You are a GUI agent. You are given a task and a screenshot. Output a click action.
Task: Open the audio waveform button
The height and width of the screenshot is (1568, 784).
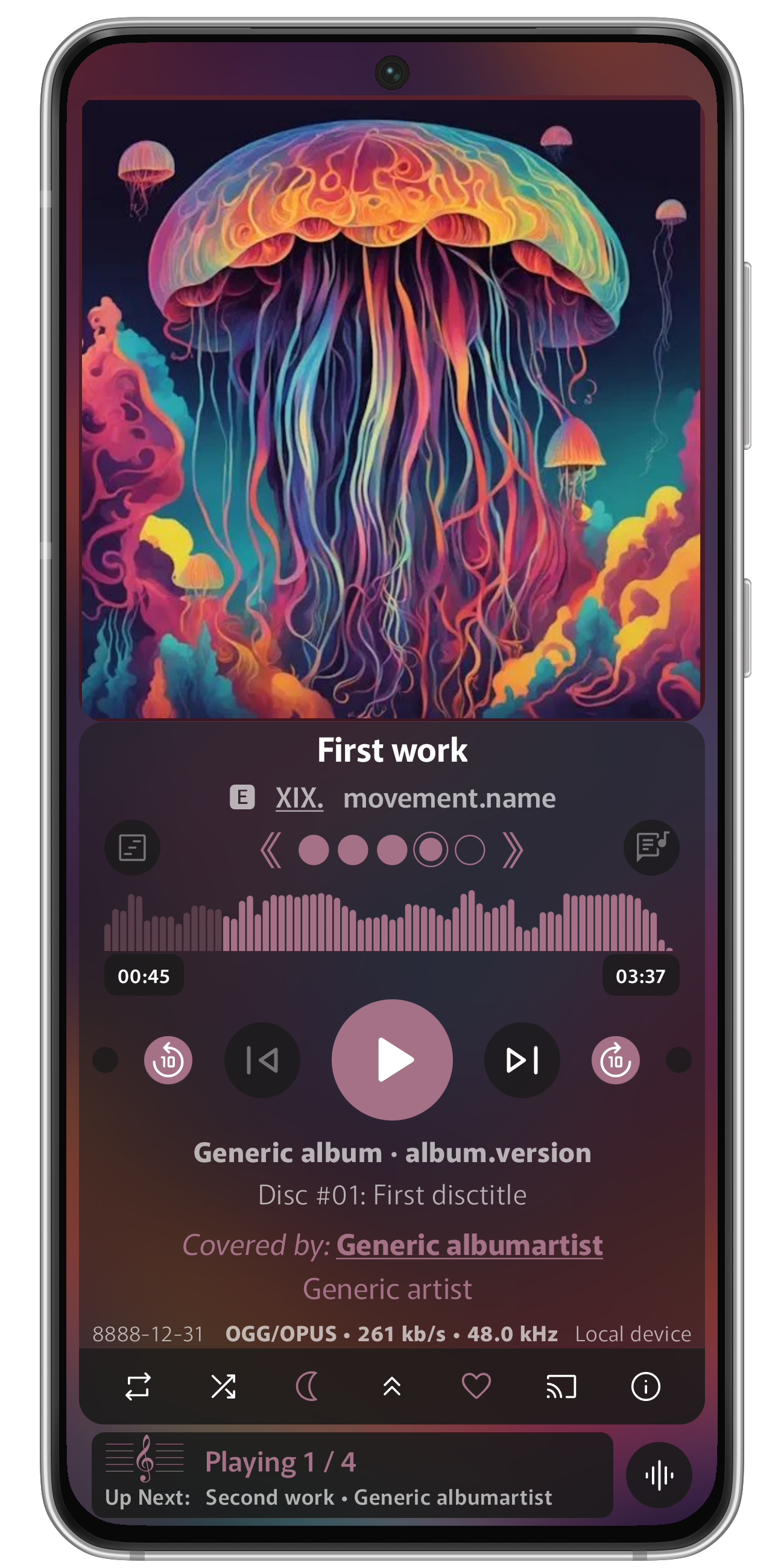pos(659,1475)
